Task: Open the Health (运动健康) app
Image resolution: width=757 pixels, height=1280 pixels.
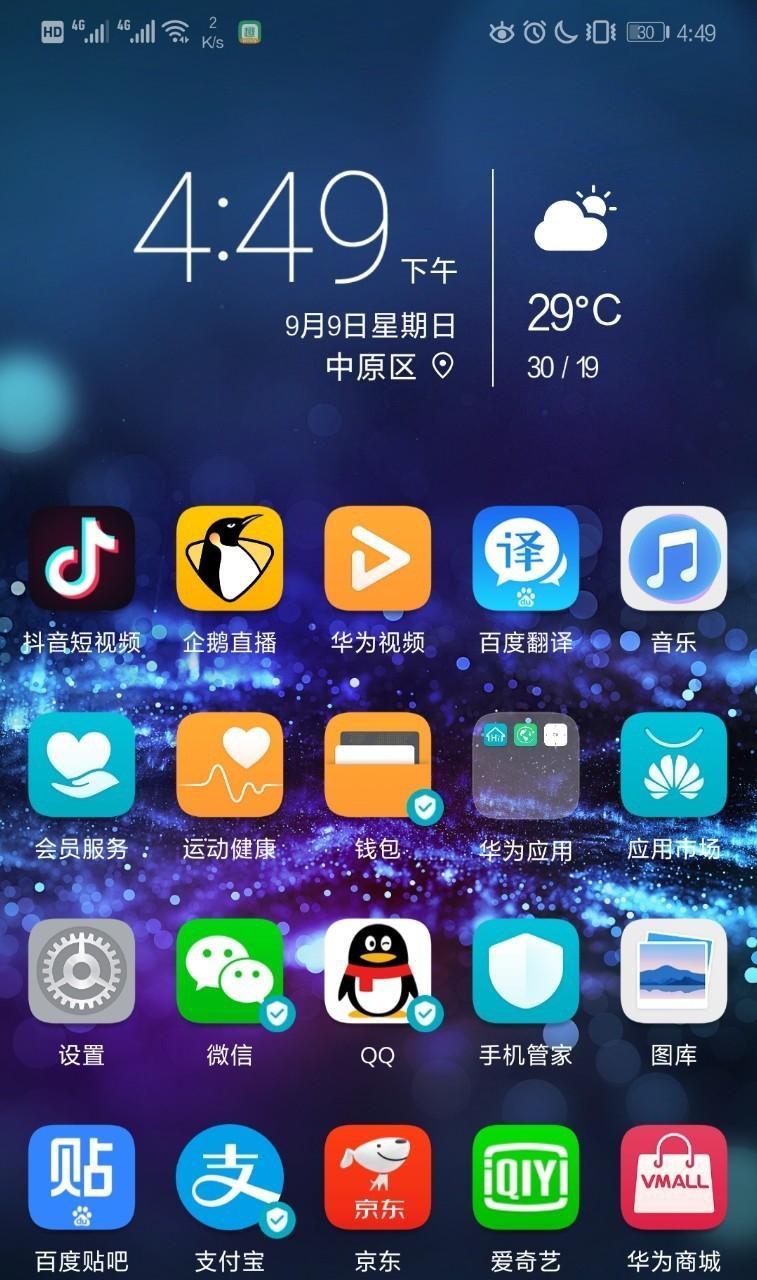Action: [x=229, y=765]
